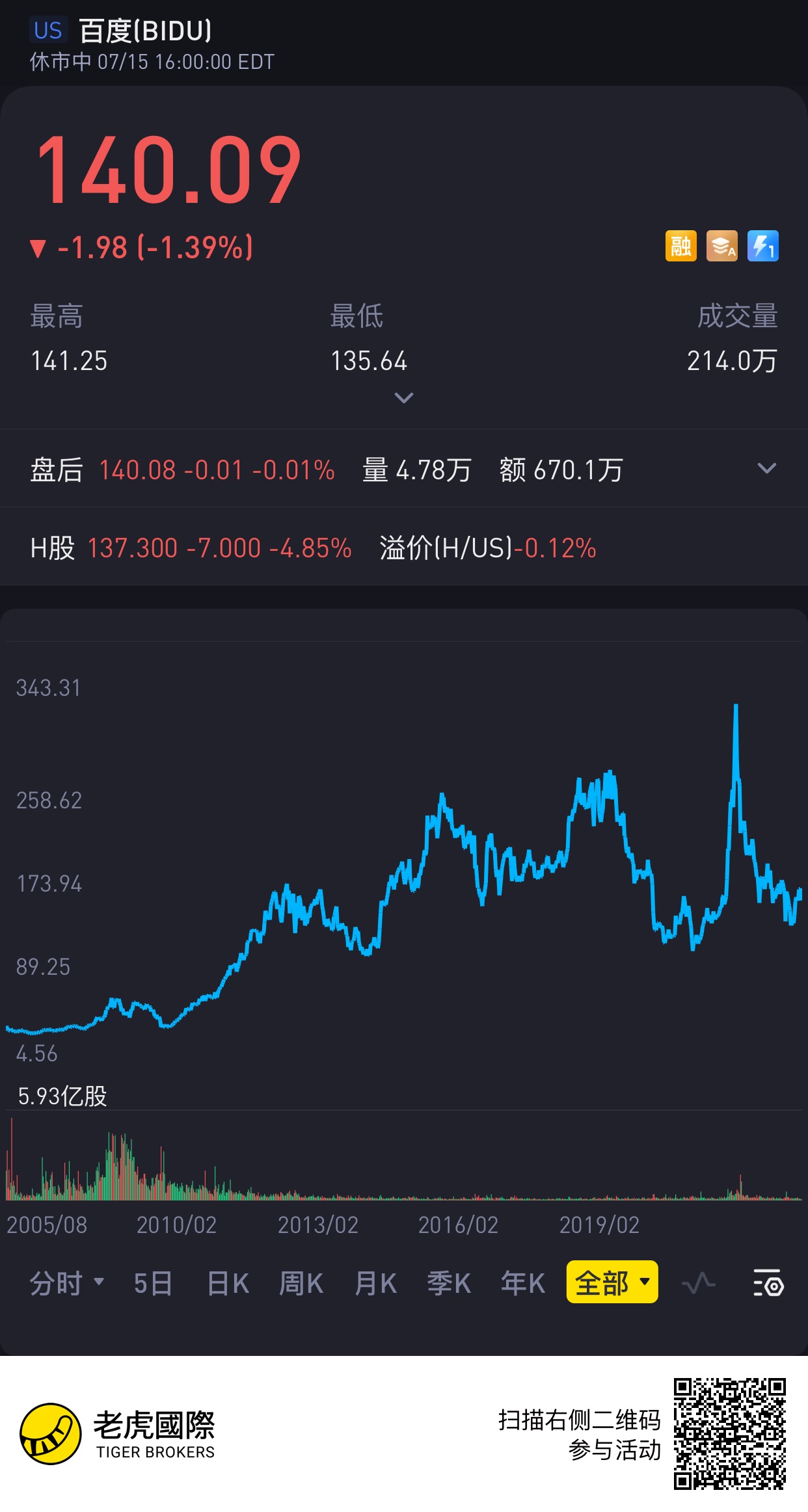Tap the blue lightning badge
Viewport: 808px width, 1512px height.
click(762, 246)
